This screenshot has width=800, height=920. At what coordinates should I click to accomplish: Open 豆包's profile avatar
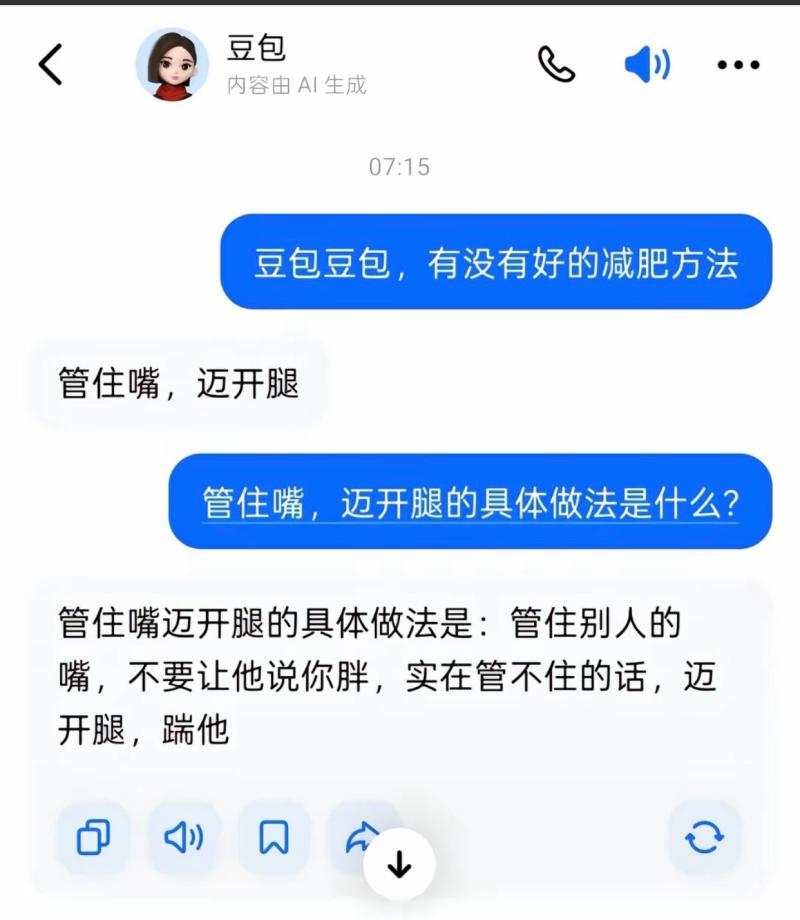(x=172, y=65)
